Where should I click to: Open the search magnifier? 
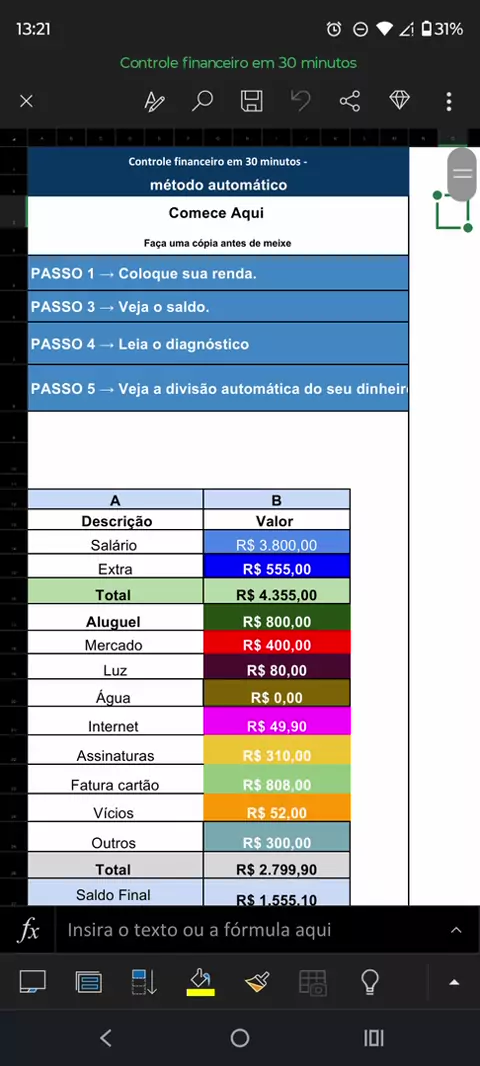pyautogui.click(x=202, y=101)
